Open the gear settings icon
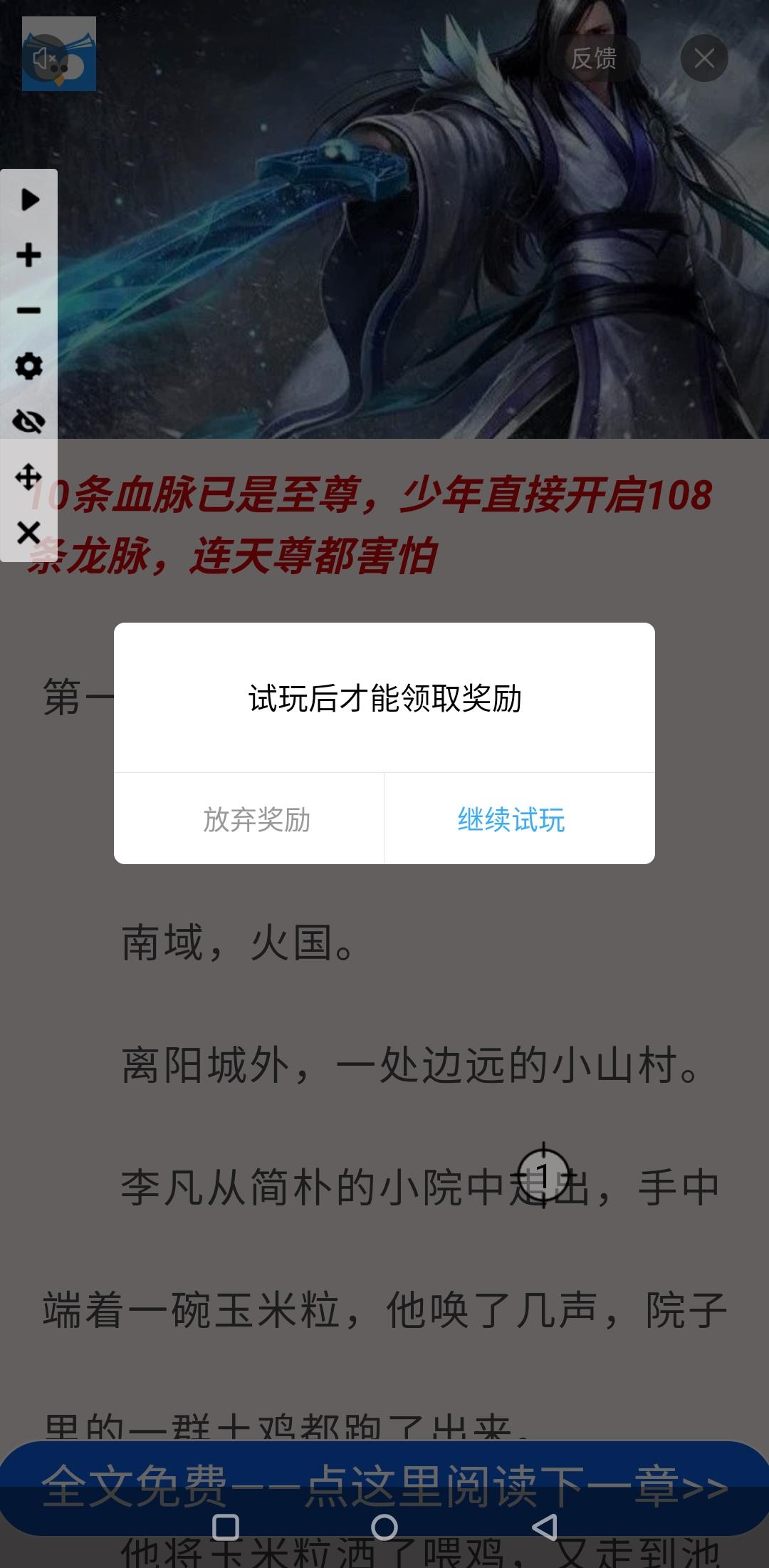Screen dimensions: 769x1568 [28, 366]
